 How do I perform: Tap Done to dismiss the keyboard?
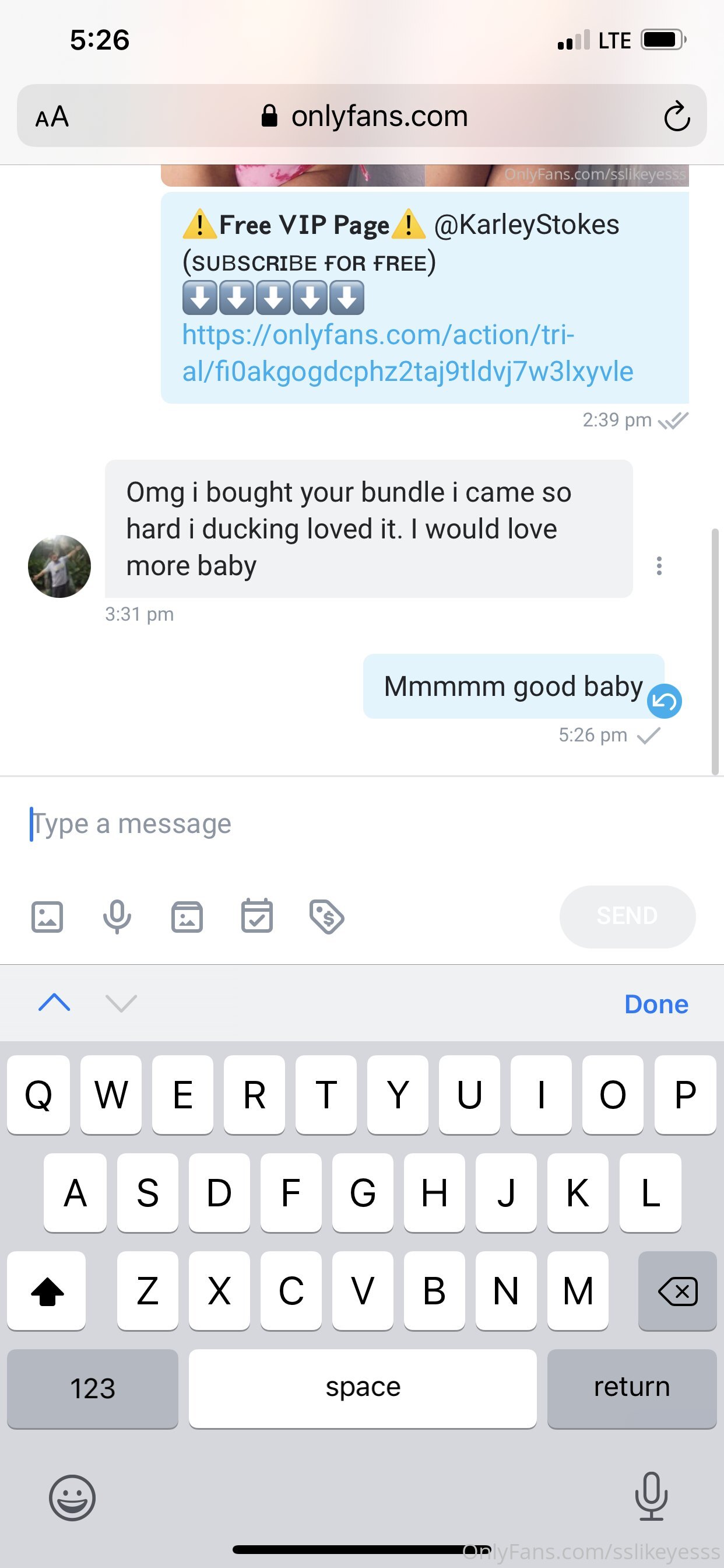click(x=656, y=1005)
